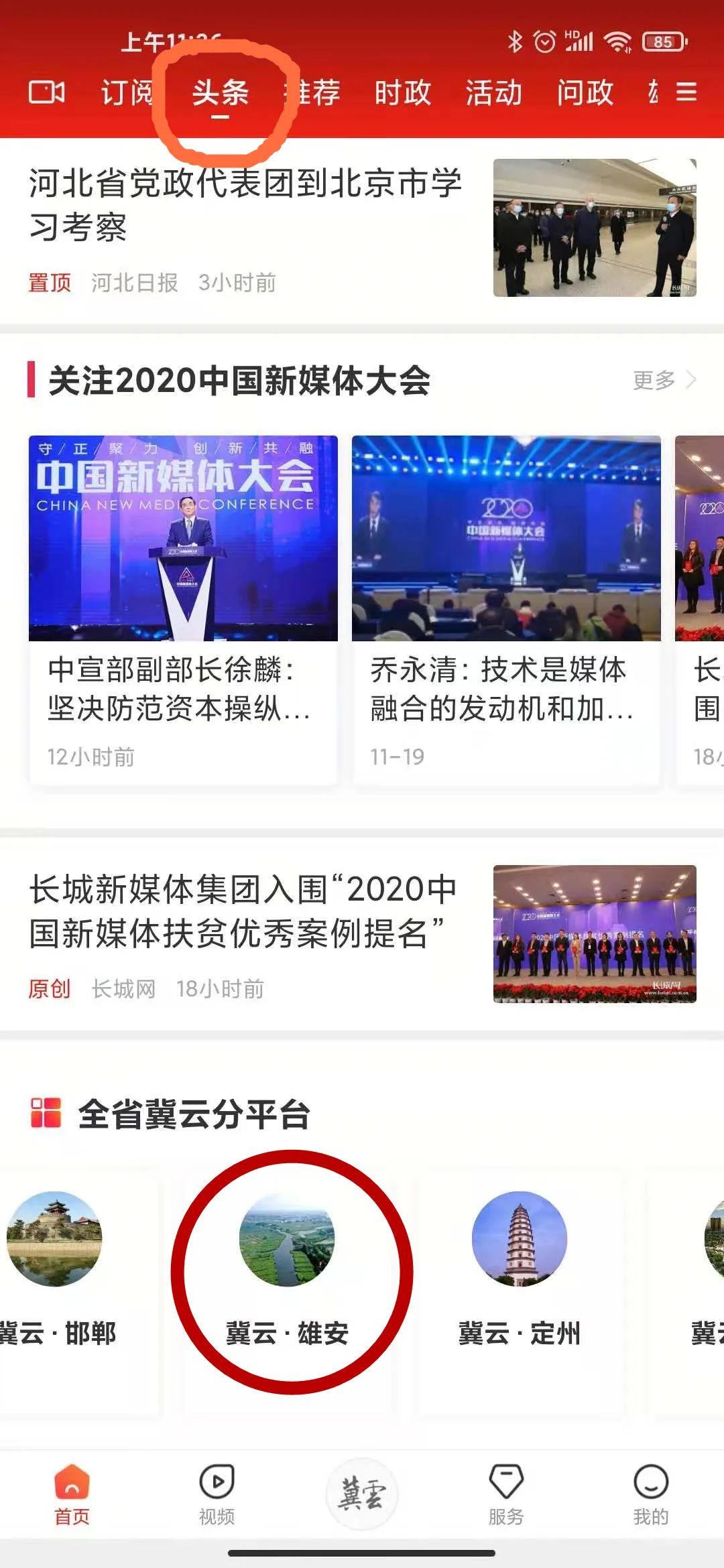Image resolution: width=724 pixels, height=1568 pixels.
Task: Tap the center 冀云 button
Action: (x=361, y=1494)
